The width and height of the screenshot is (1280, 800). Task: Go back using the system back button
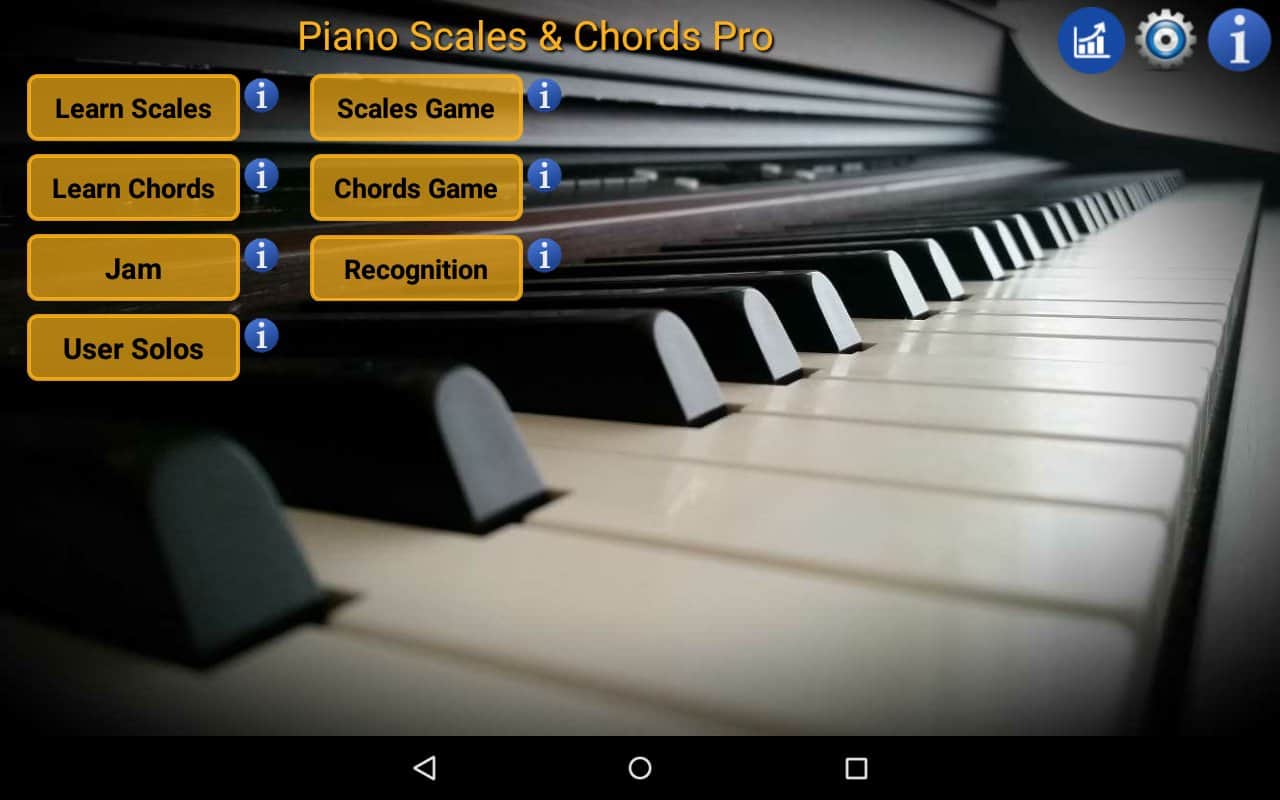(x=424, y=768)
